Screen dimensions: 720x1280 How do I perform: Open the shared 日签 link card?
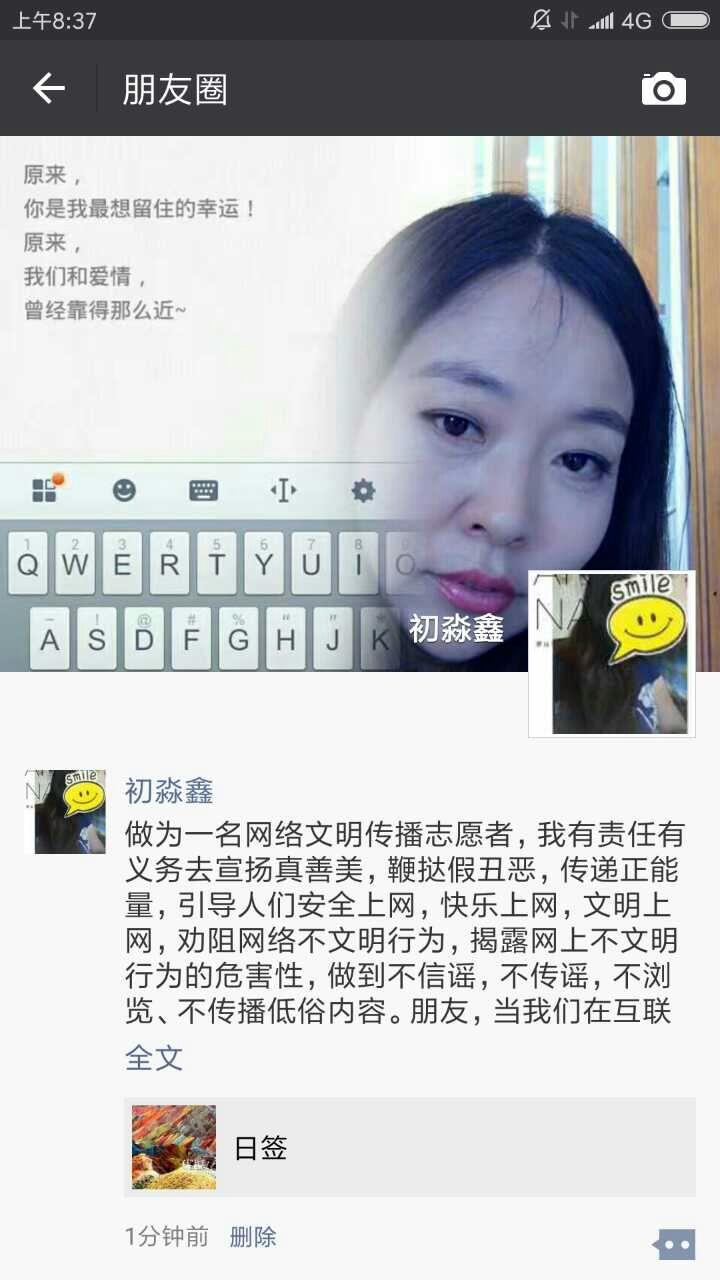click(410, 1147)
